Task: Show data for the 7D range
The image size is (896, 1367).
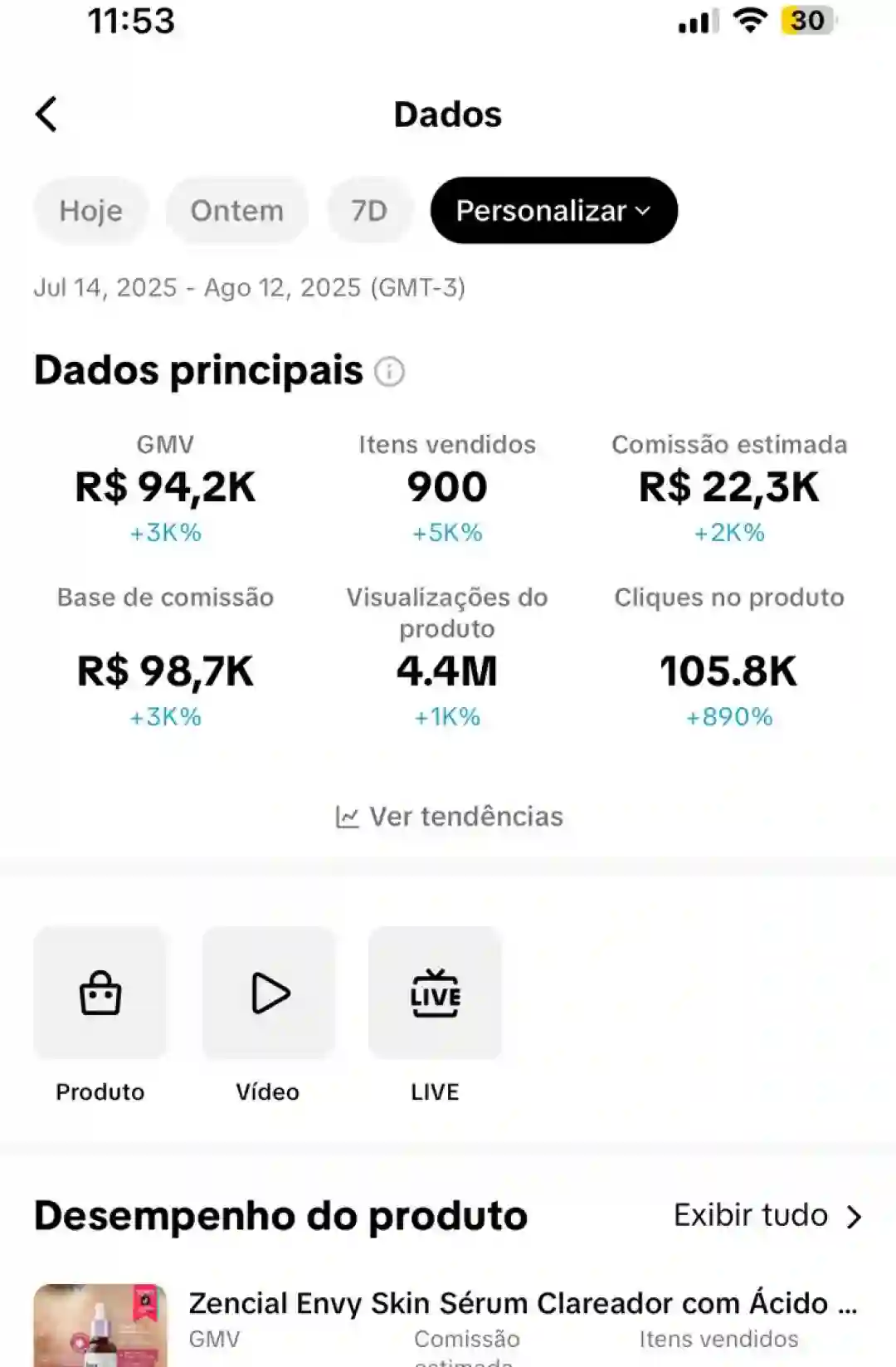Action: click(369, 211)
